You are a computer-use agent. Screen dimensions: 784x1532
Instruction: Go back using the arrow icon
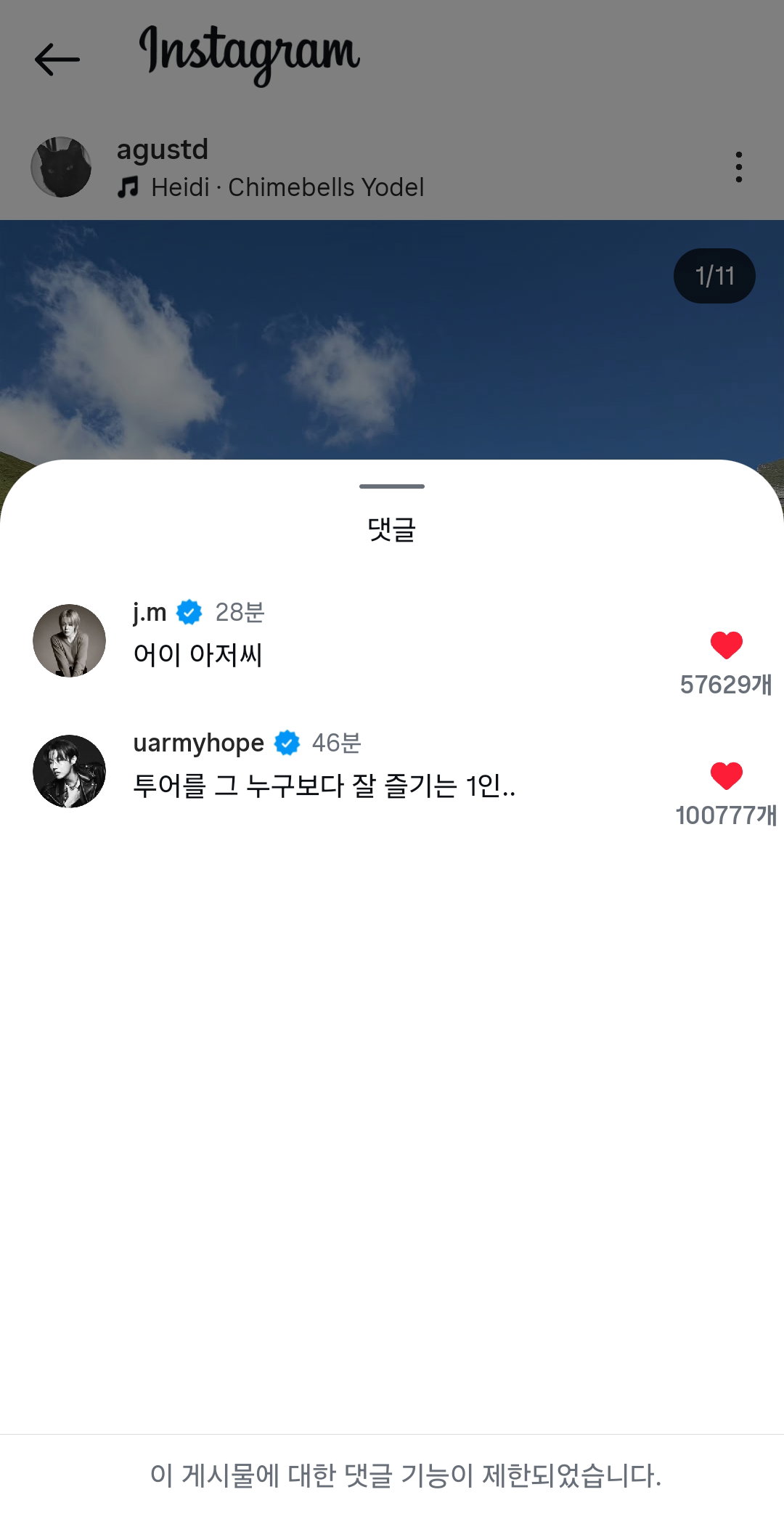click(57, 60)
